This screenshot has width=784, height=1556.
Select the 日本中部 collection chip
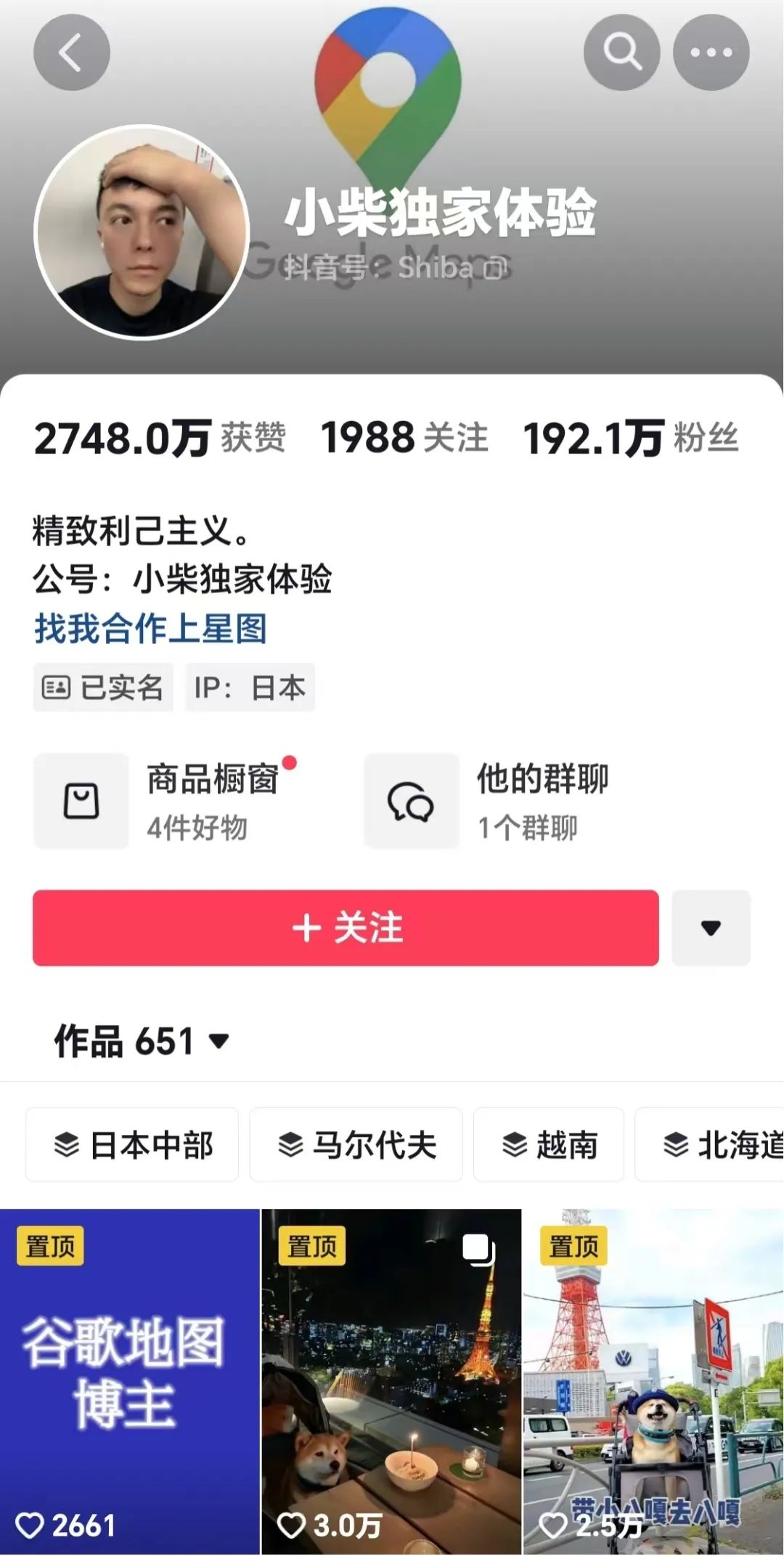132,1144
